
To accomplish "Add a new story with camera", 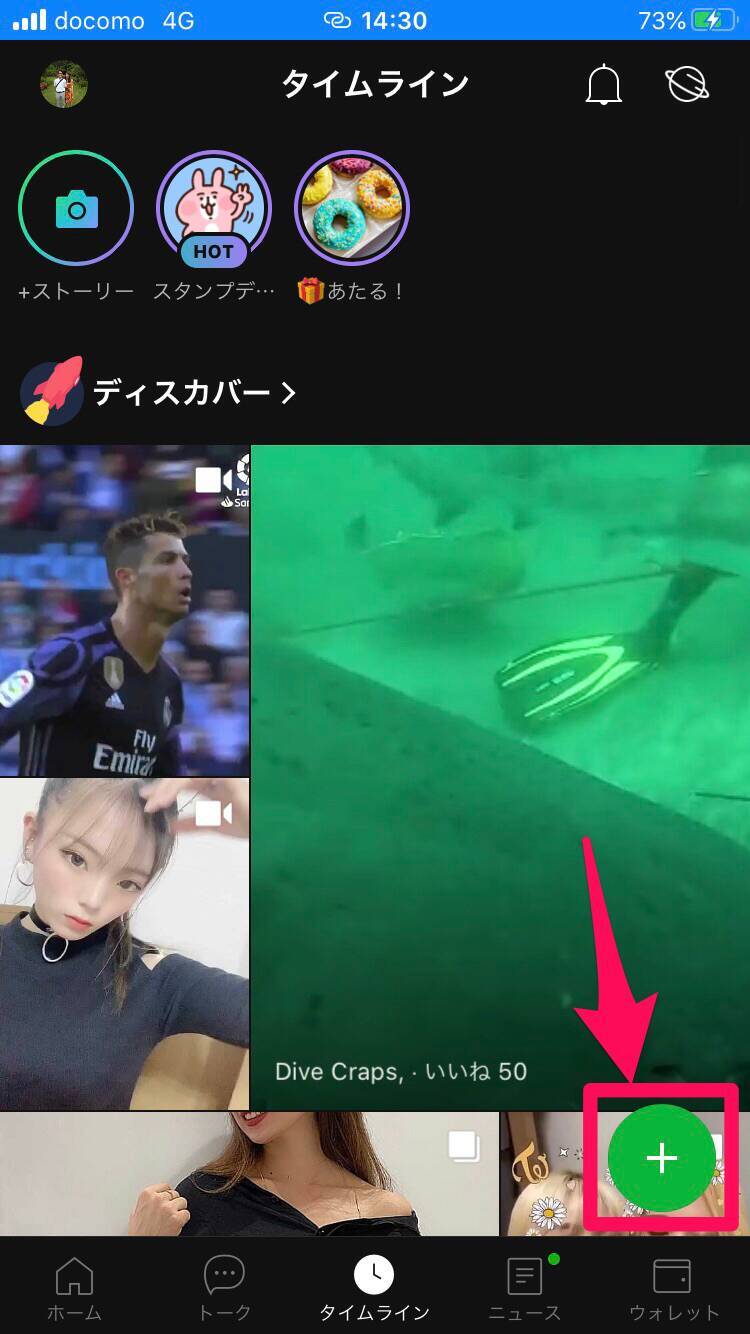I will tap(76, 208).
